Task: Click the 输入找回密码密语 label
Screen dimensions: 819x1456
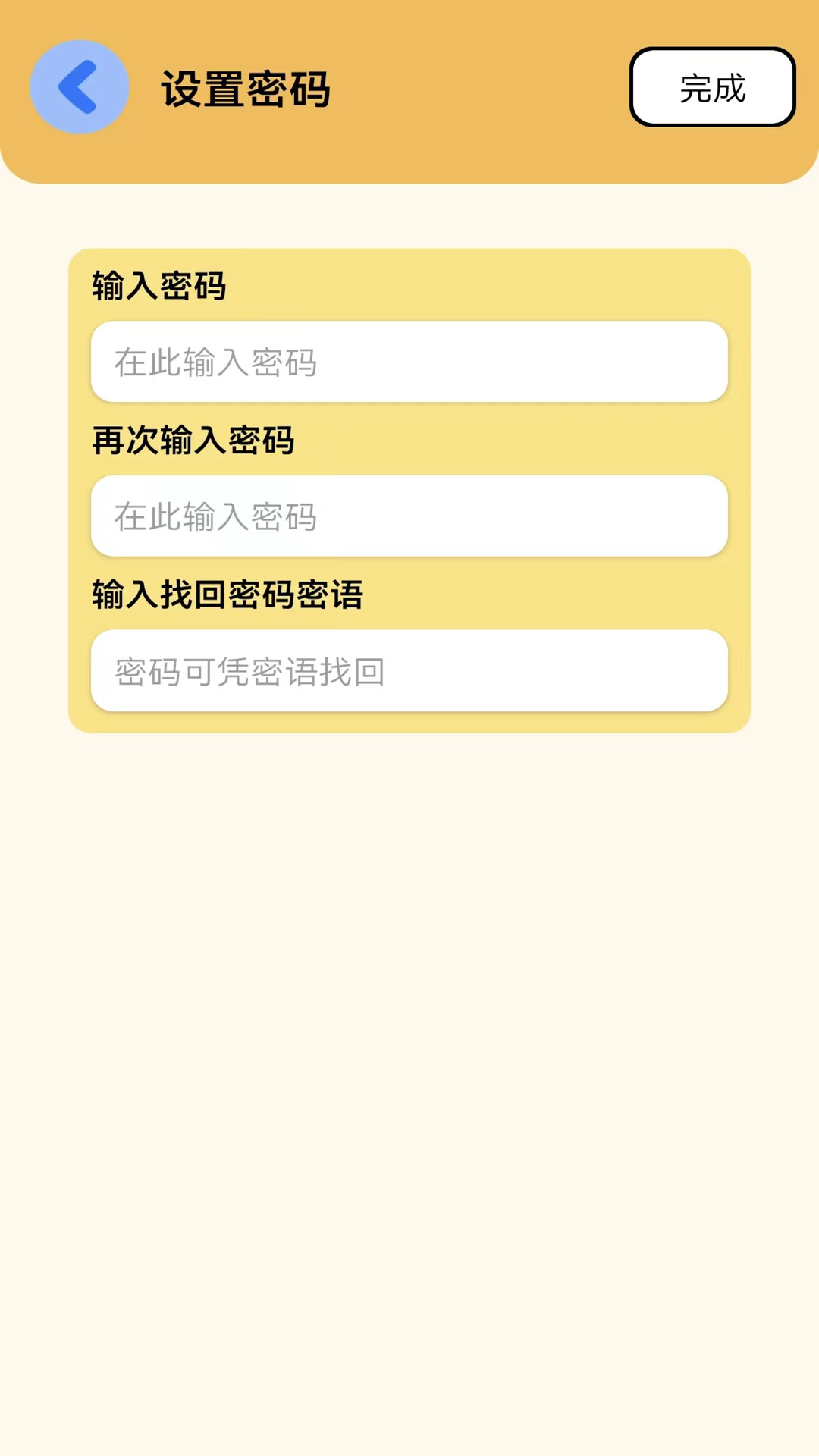Action: 227,596
